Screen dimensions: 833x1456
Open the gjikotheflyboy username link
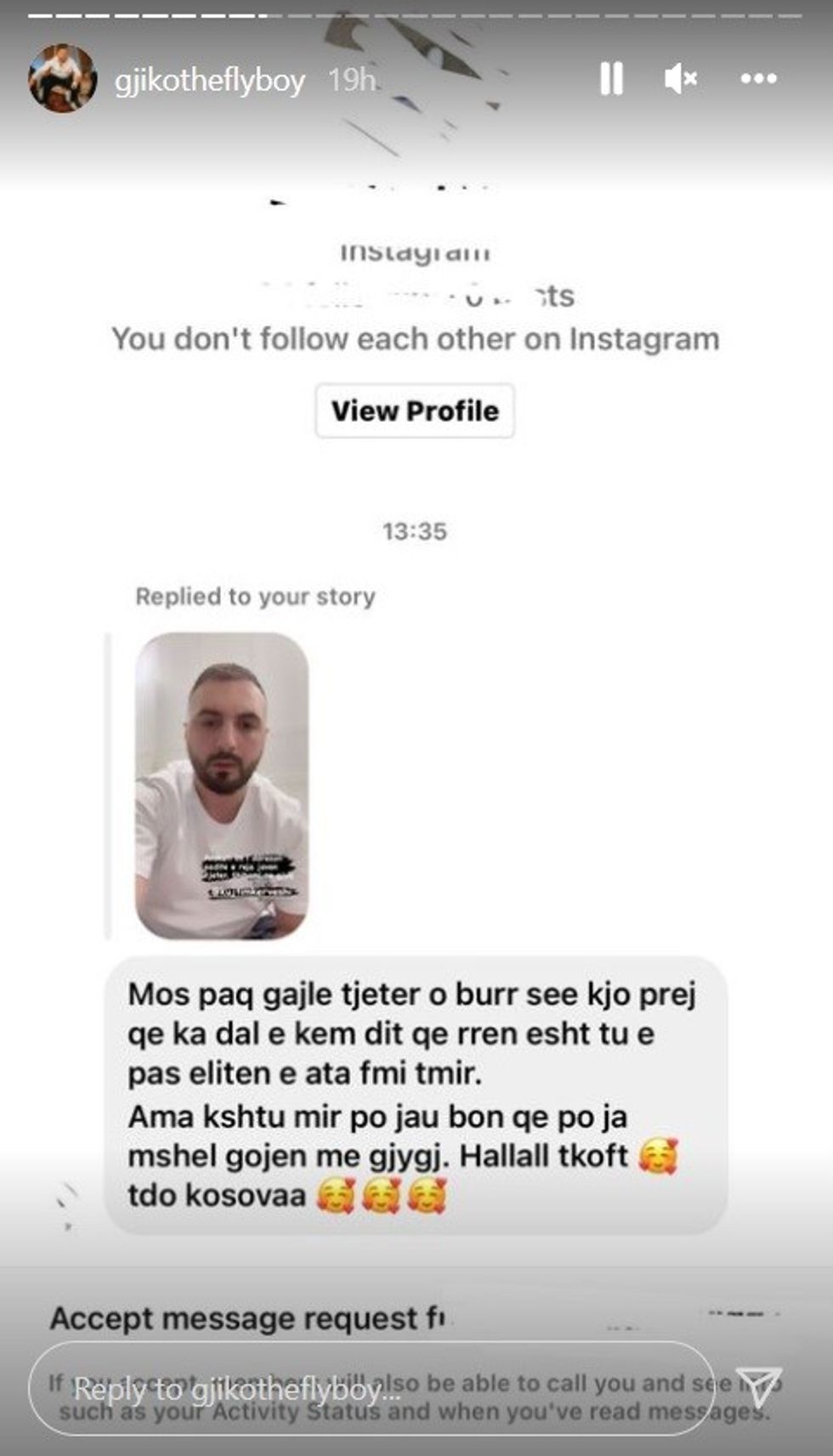[209, 81]
